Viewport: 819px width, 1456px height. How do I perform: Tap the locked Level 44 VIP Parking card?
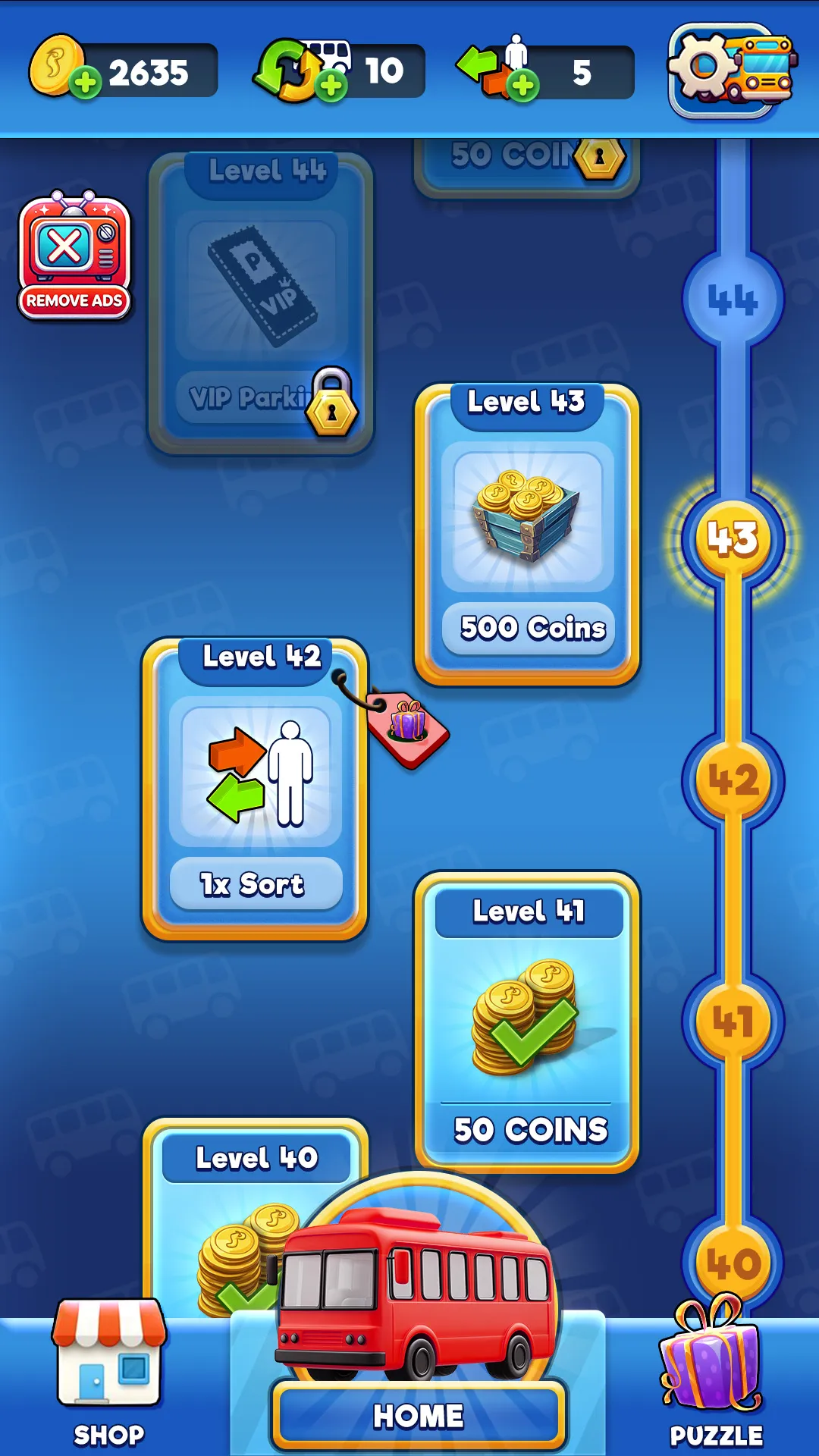261,303
